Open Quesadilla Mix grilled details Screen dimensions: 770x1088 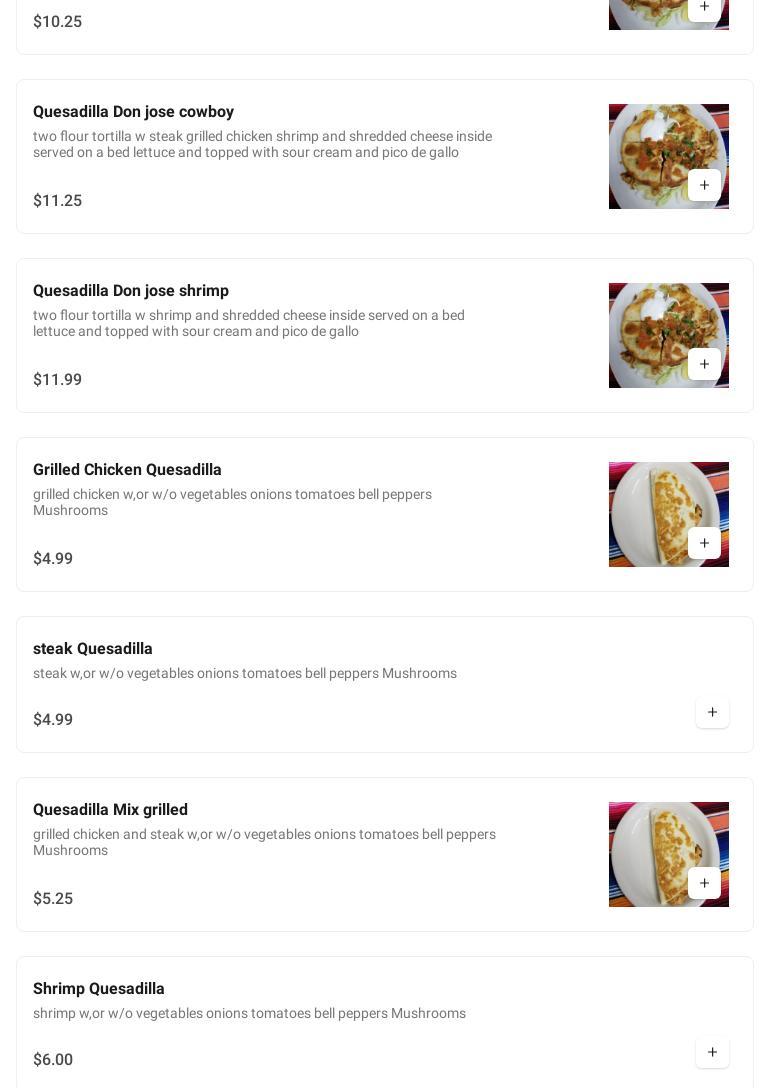(110, 810)
